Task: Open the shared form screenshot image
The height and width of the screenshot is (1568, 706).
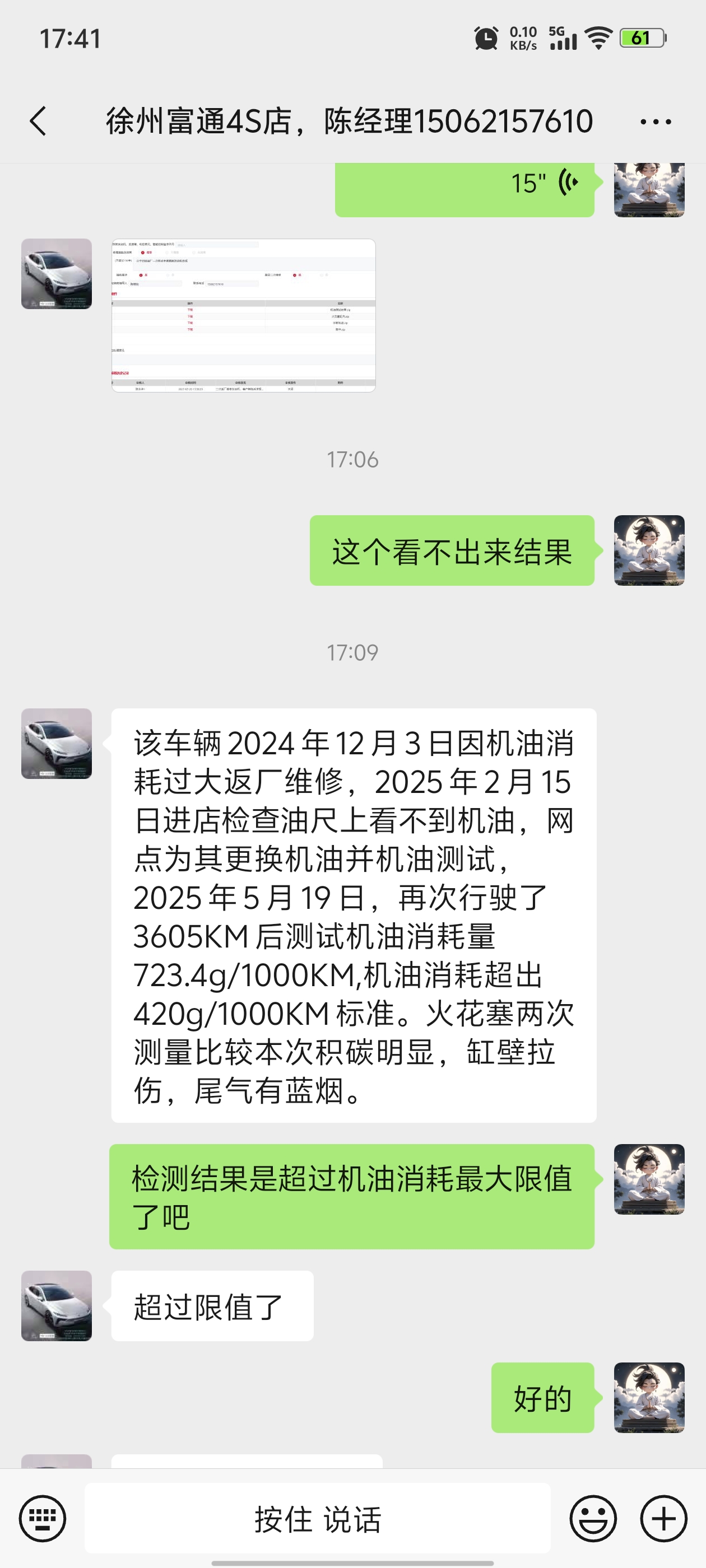Action: 243,315
